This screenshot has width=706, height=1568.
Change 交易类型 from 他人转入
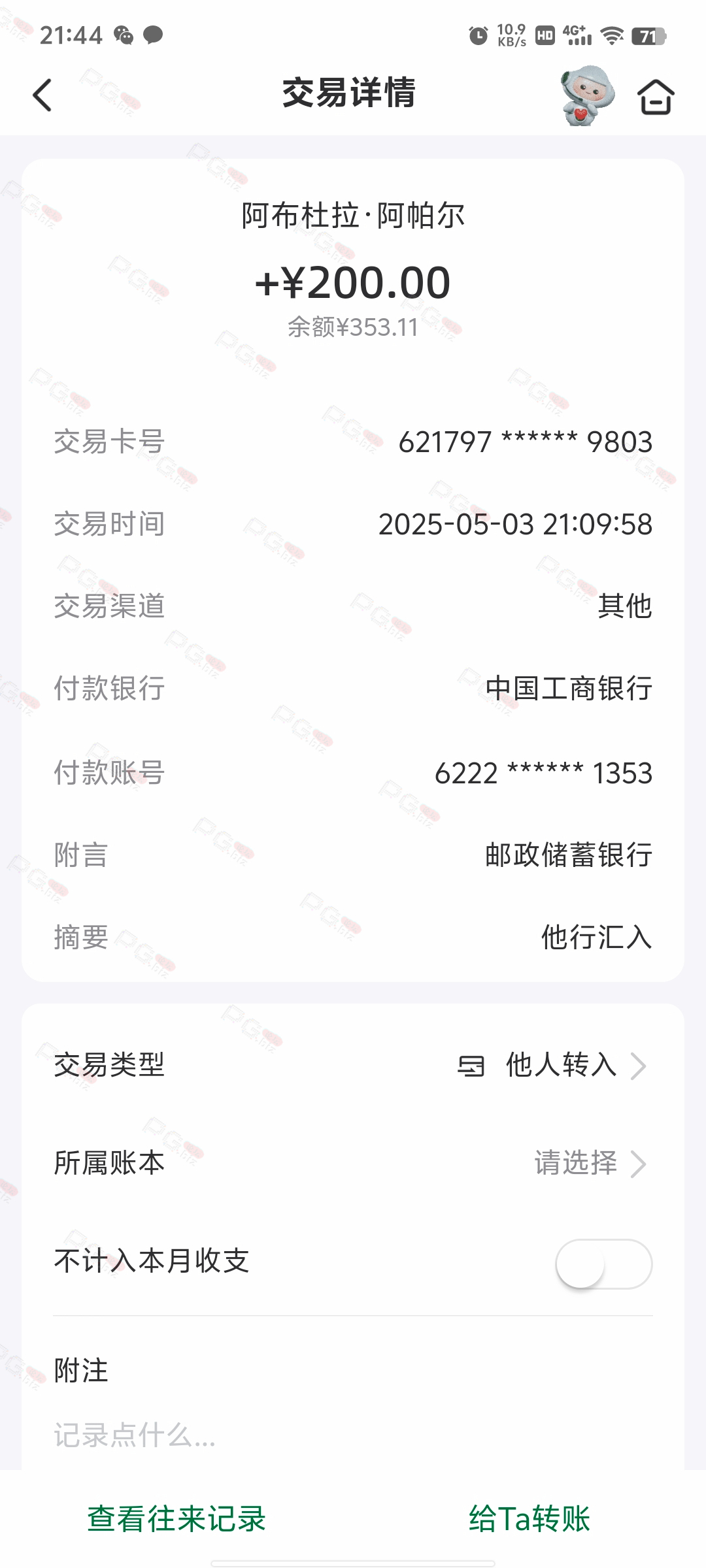(x=353, y=1066)
